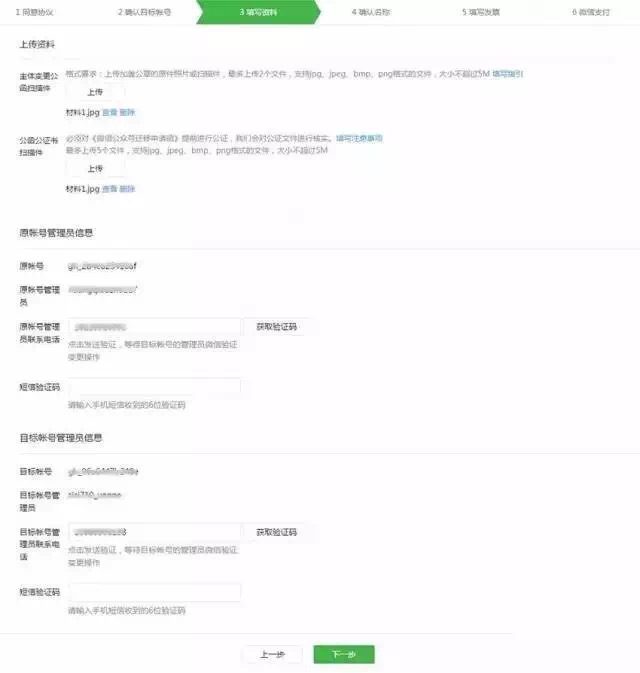
Task: Tap 获取验证码 for the 原帐号 admin
Action: [276, 327]
